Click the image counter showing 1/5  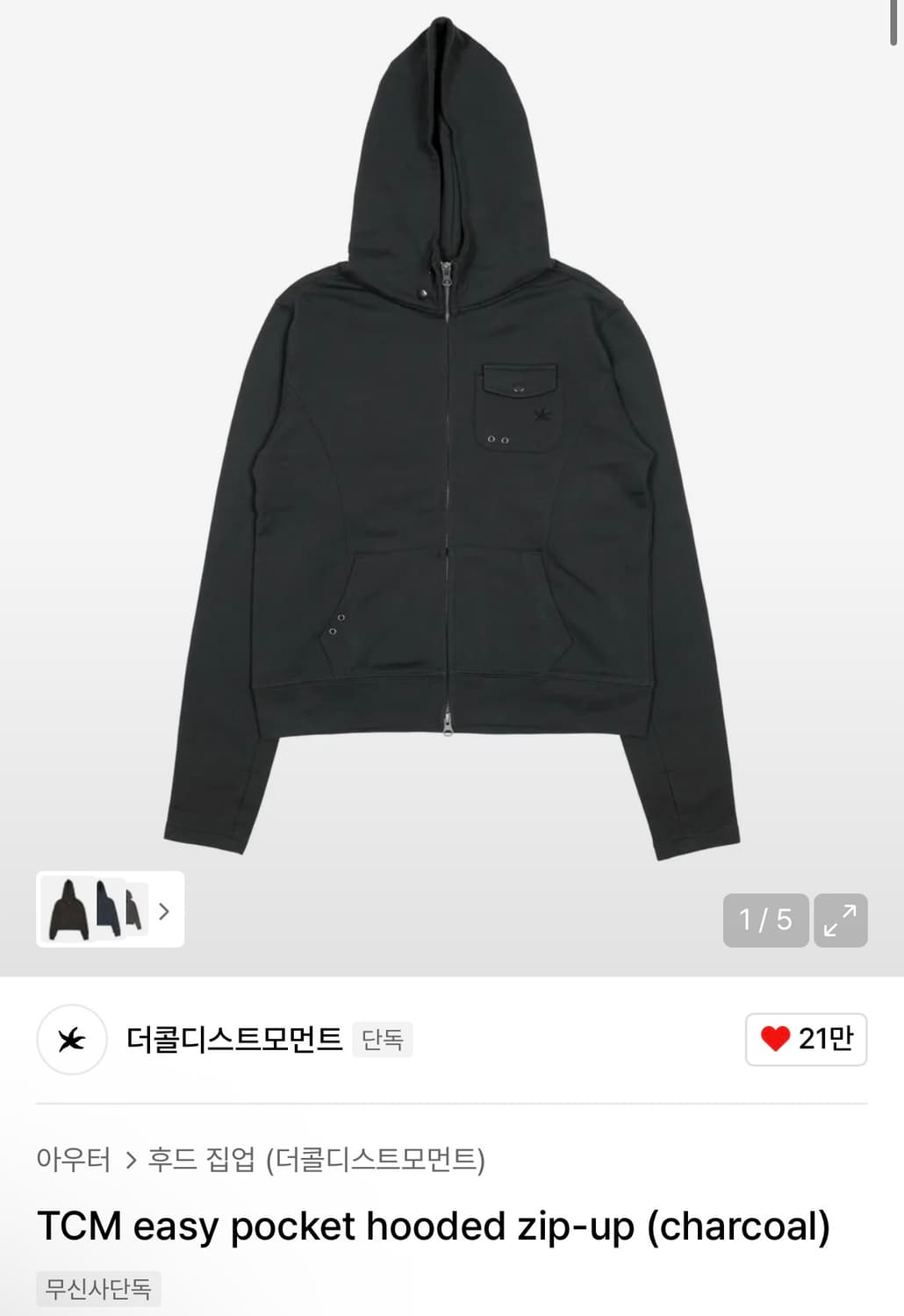click(x=765, y=920)
